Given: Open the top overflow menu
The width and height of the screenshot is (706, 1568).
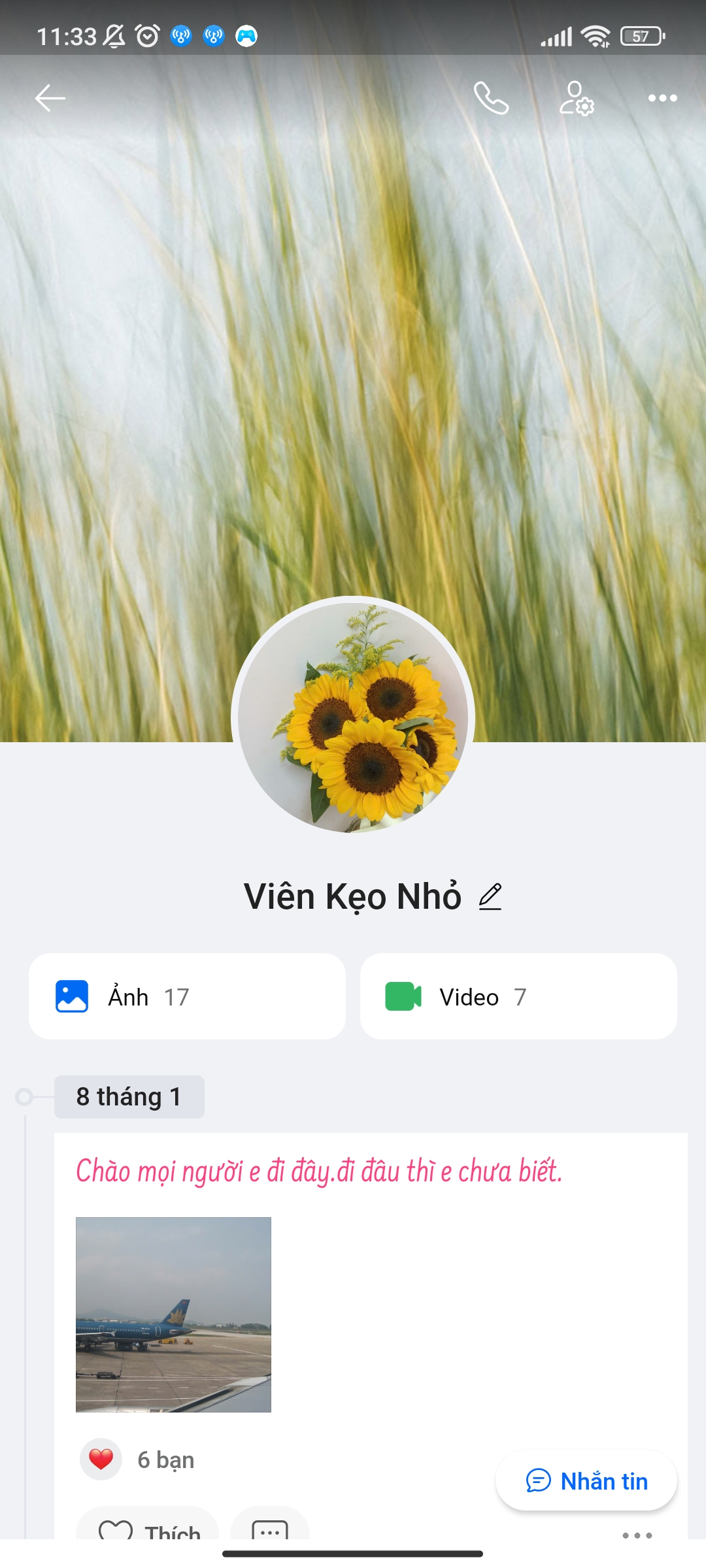Looking at the screenshot, I should point(662,98).
